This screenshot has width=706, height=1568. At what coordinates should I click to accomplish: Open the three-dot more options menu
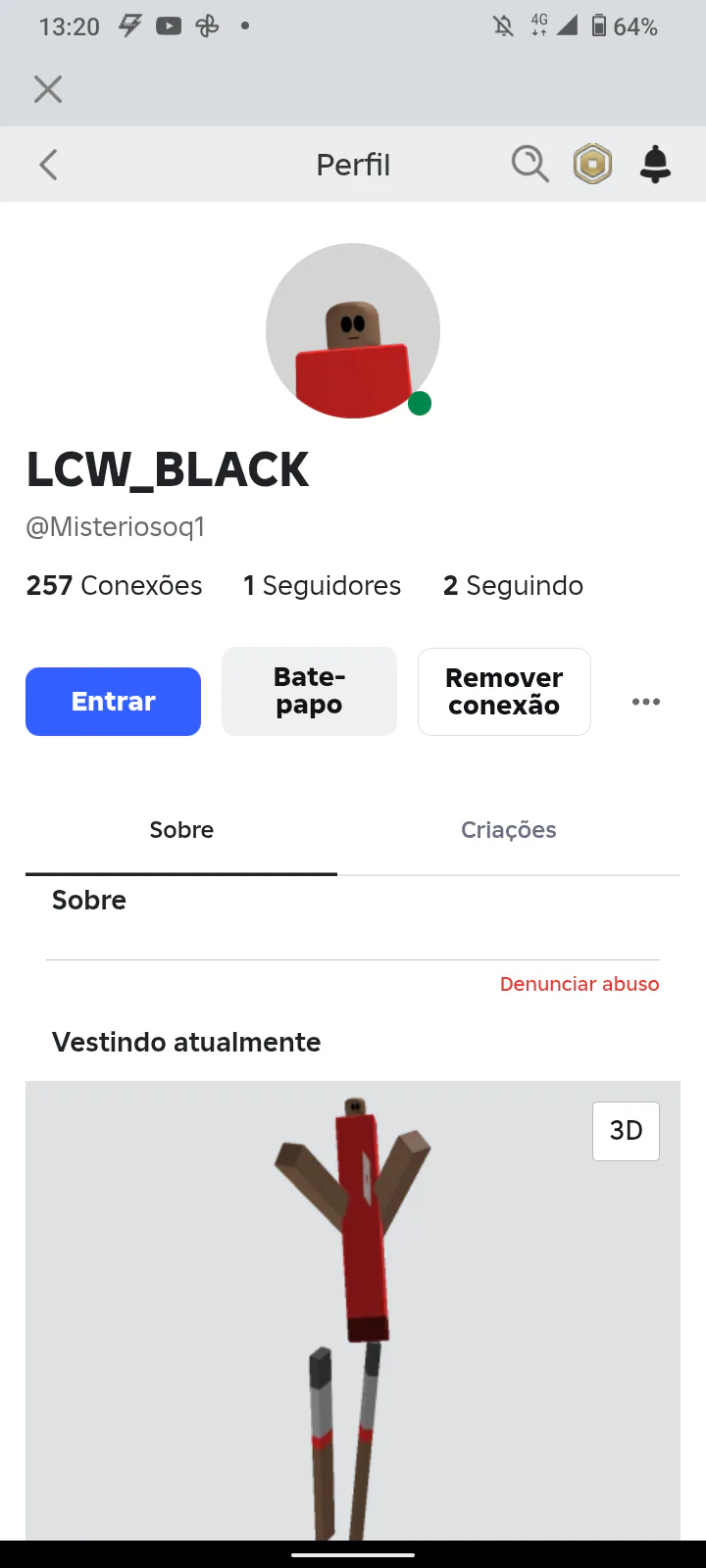(646, 702)
